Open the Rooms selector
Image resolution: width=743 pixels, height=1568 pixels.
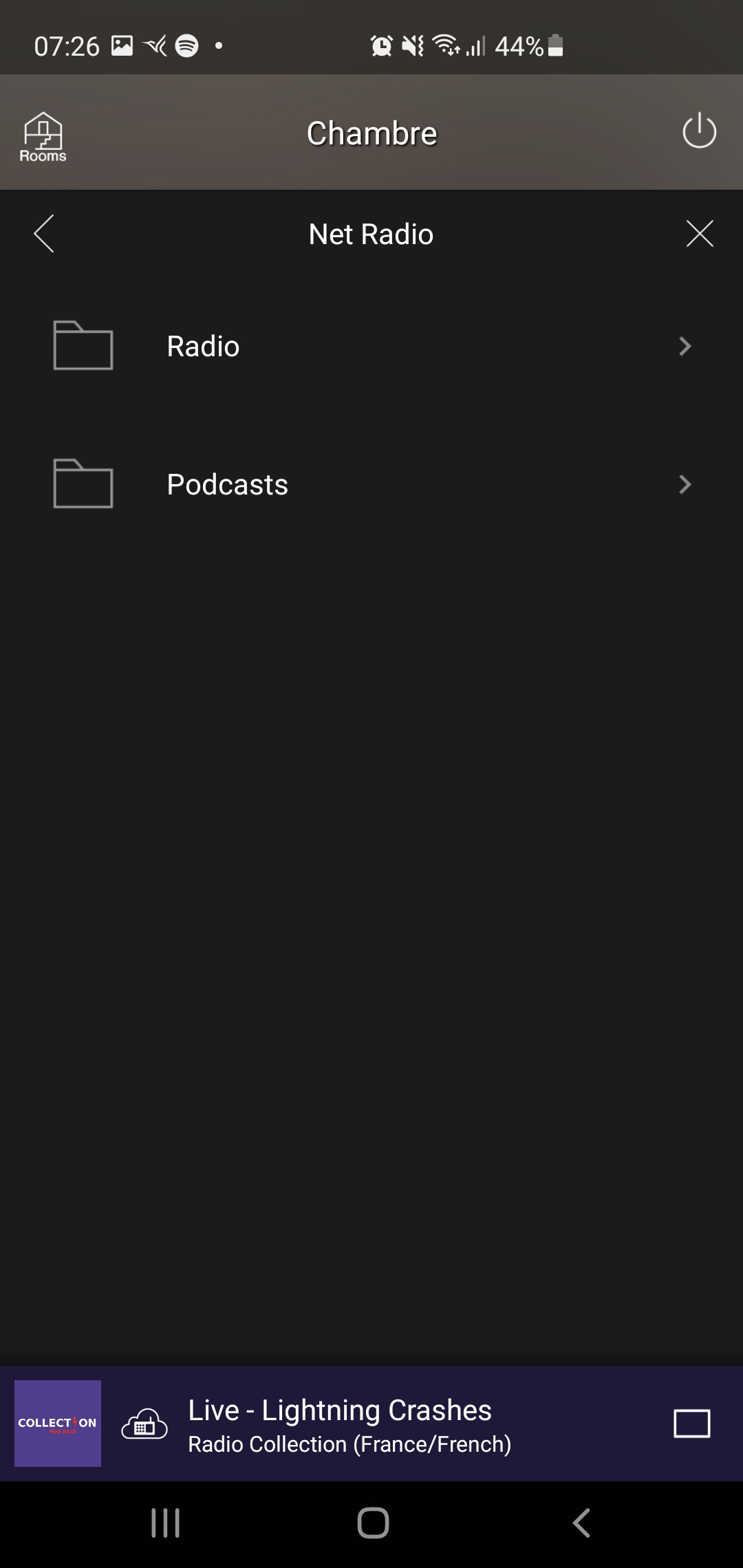43,137
